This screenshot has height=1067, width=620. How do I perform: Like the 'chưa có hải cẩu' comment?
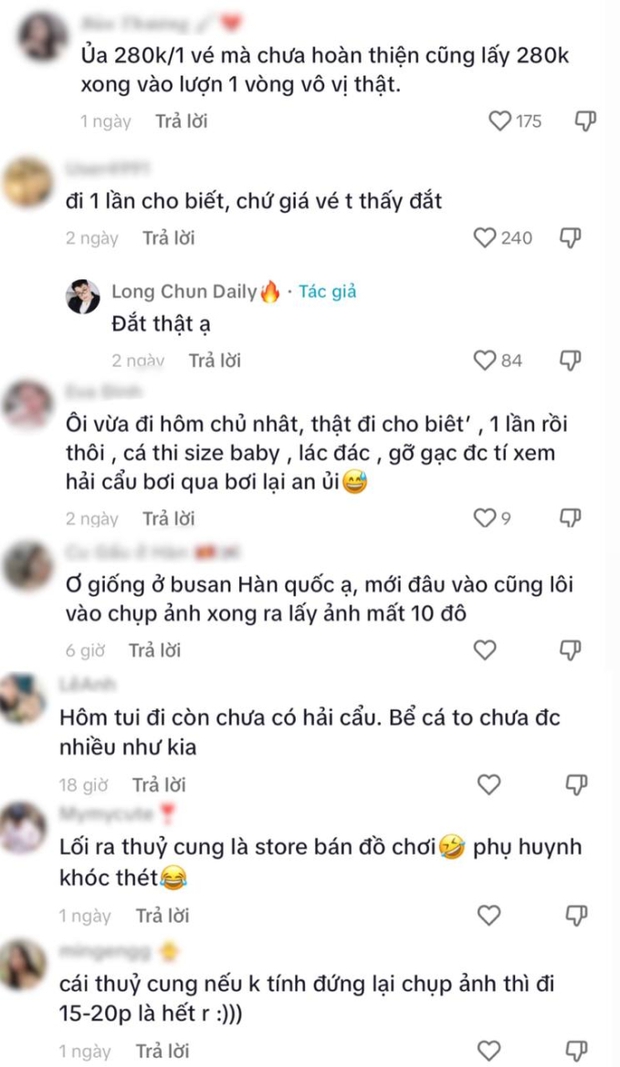click(489, 783)
